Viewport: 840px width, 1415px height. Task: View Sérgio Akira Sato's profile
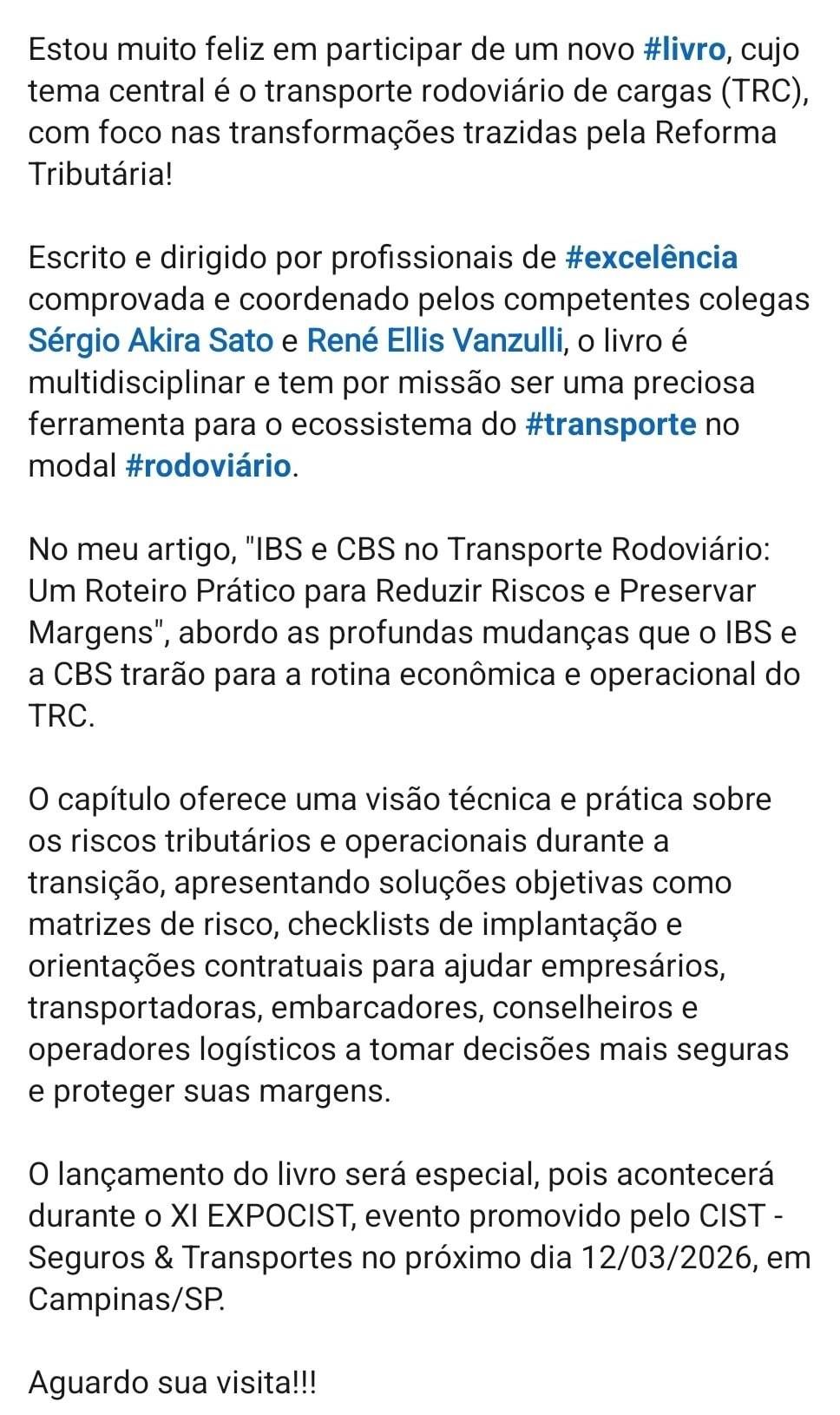[x=151, y=341]
